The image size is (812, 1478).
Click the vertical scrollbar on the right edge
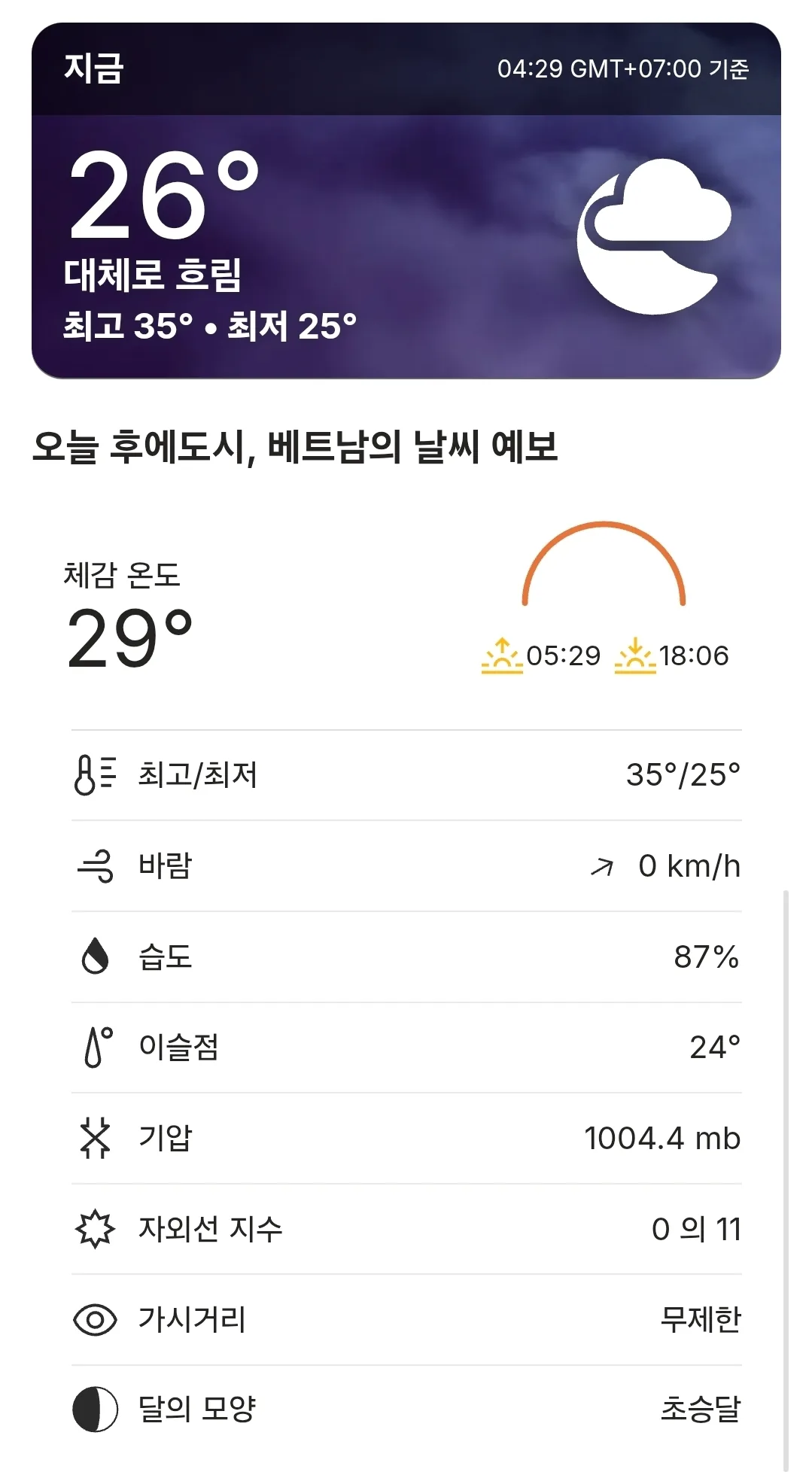[x=786, y=1181]
